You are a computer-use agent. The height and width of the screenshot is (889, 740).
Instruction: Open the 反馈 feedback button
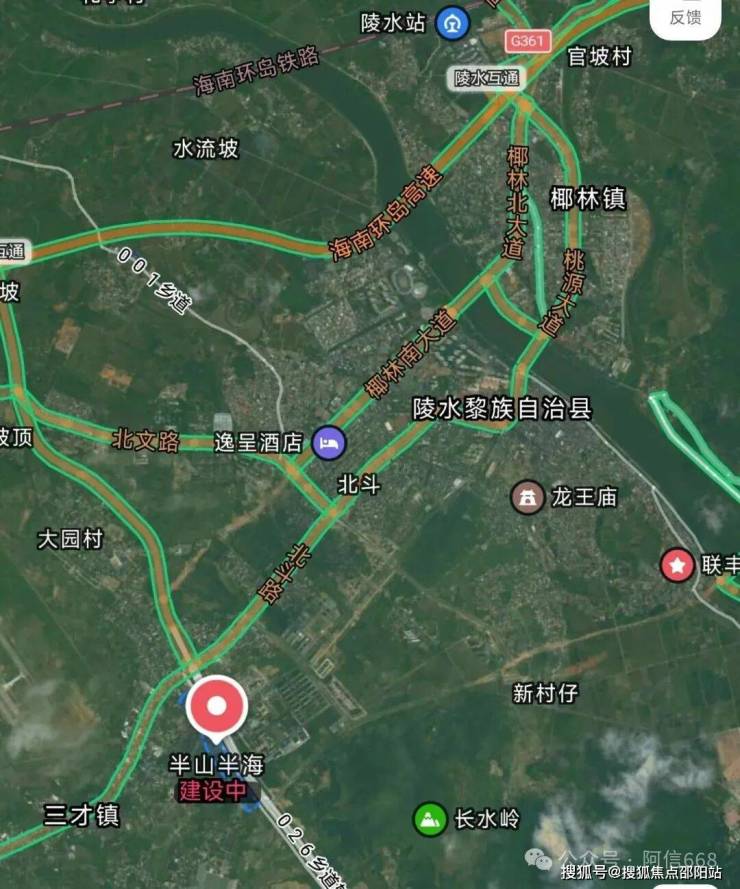[x=686, y=16]
